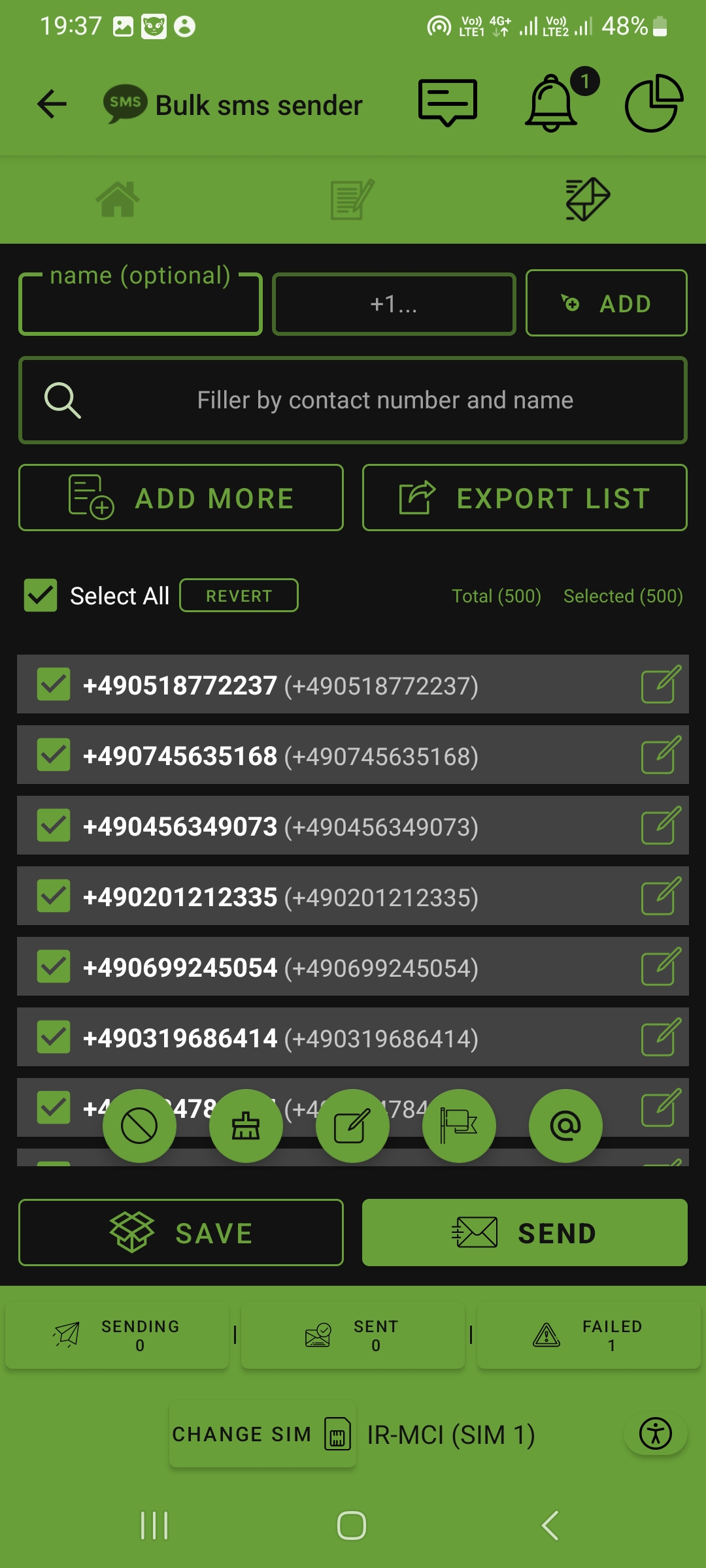Uncheck contact +490699245054
The width and height of the screenshot is (706, 1568).
point(54,968)
